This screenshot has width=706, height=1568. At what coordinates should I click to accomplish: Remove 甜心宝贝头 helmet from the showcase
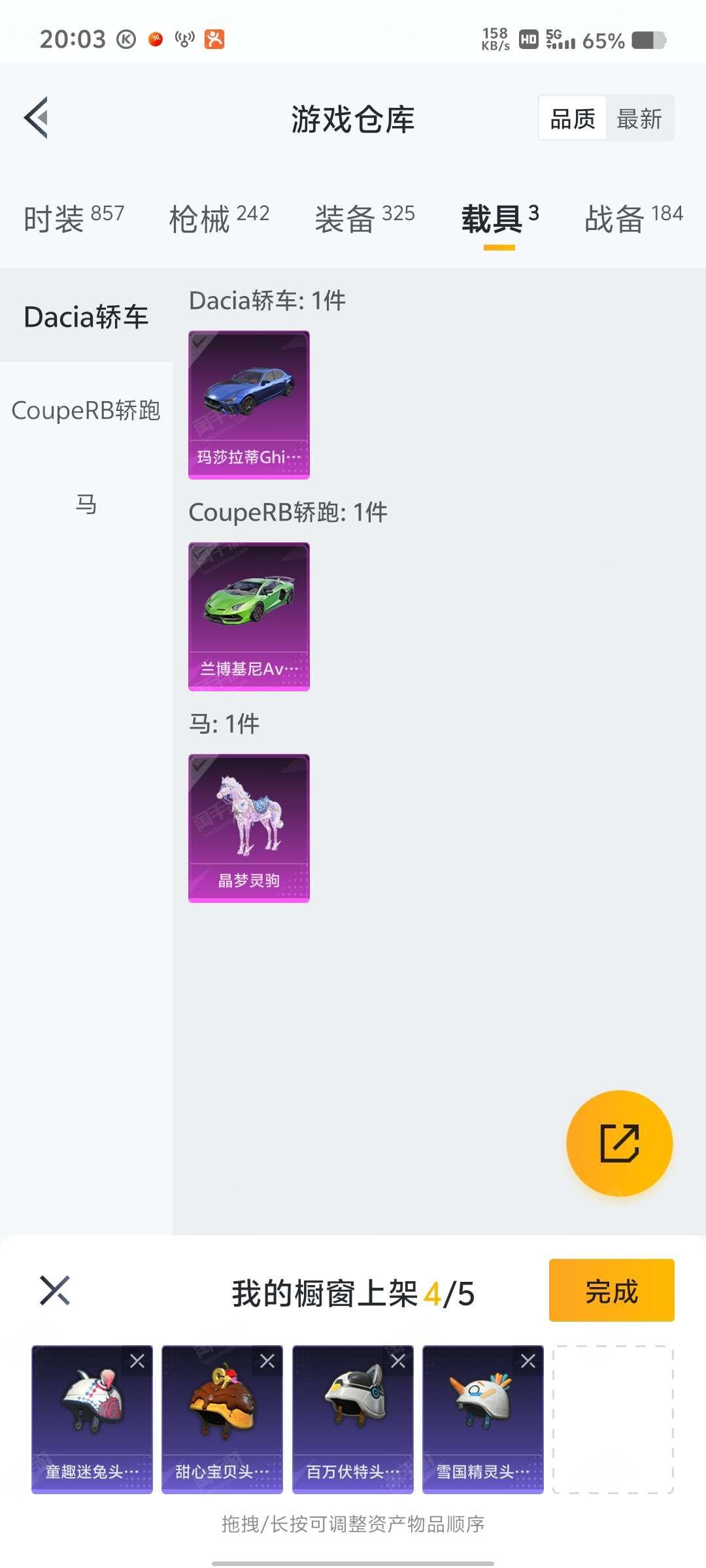pos(267,1361)
